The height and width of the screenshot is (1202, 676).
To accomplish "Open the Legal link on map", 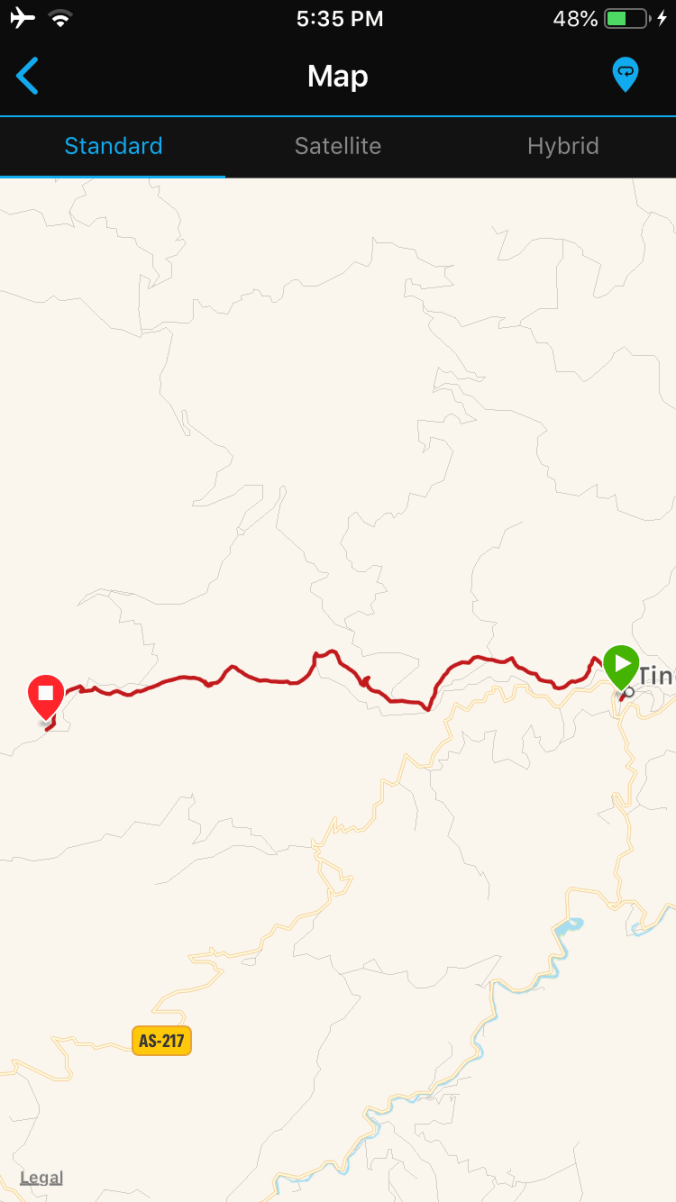I will (x=41, y=1178).
